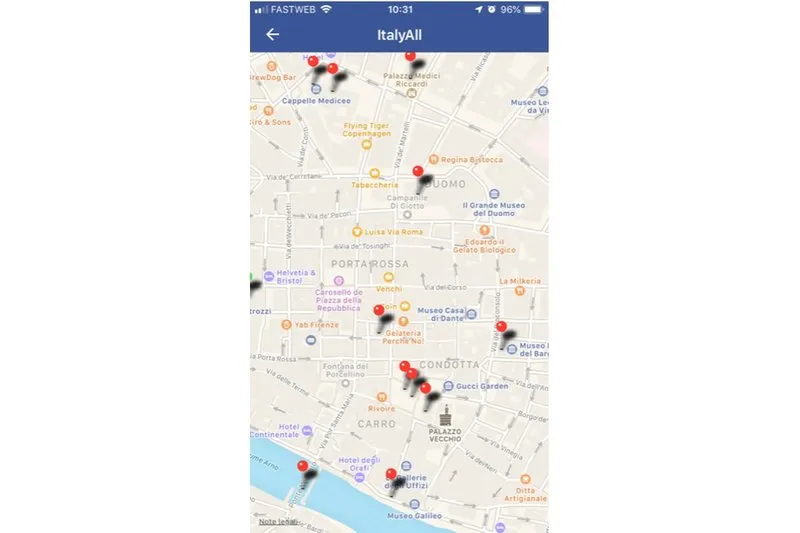Open the pin beside Gallerie degli Uffizi
Screen dimensions: 800x533
pyautogui.click(x=392, y=475)
